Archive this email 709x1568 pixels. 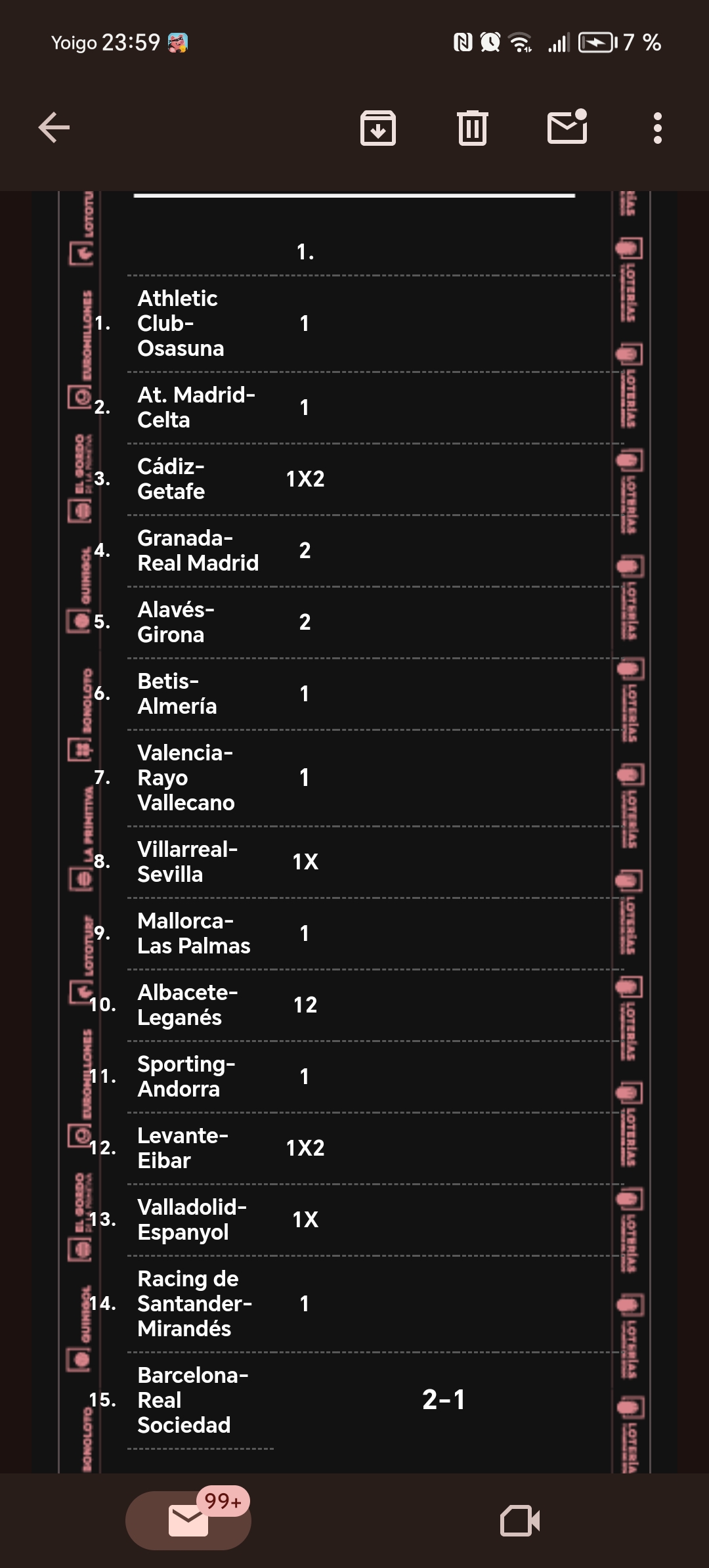[378, 127]
